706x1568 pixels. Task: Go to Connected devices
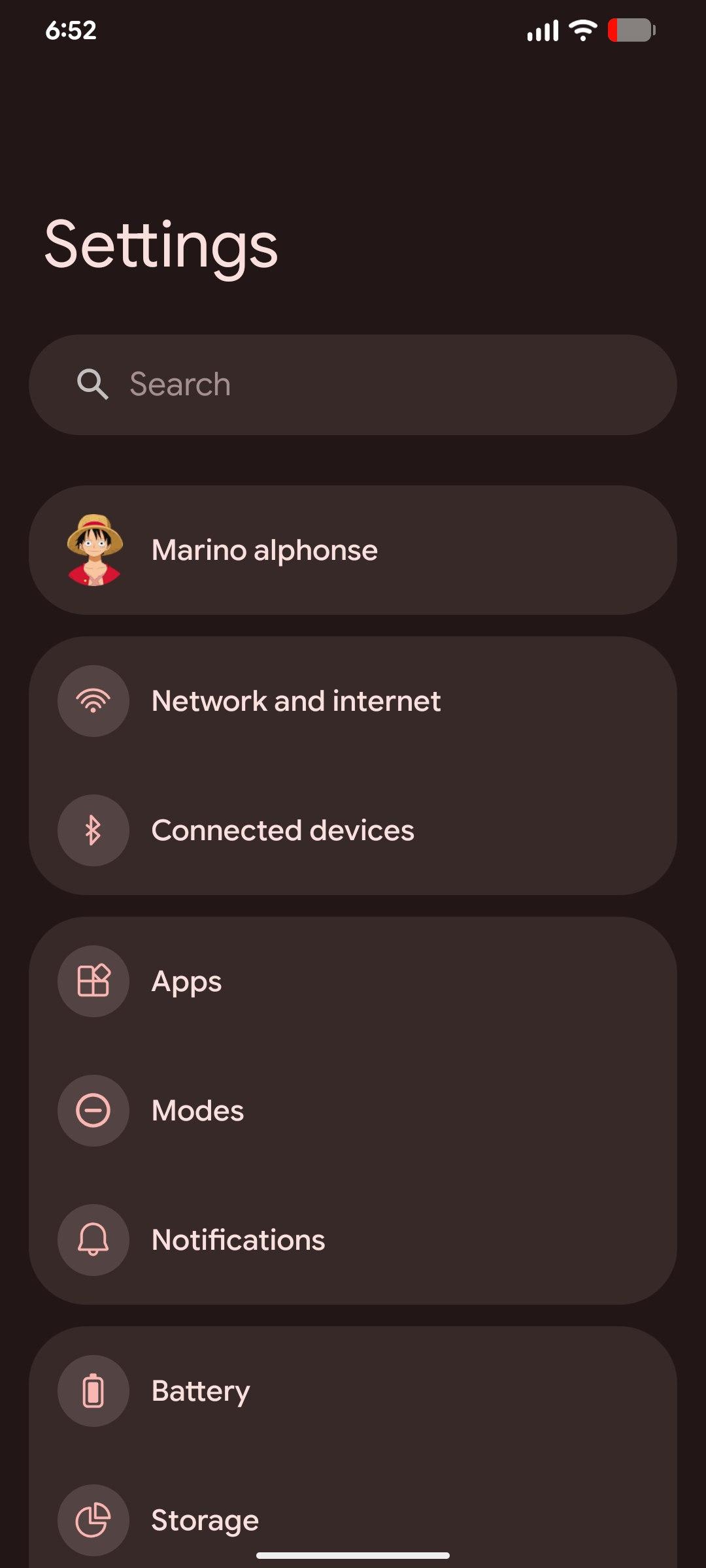[353, 830]
